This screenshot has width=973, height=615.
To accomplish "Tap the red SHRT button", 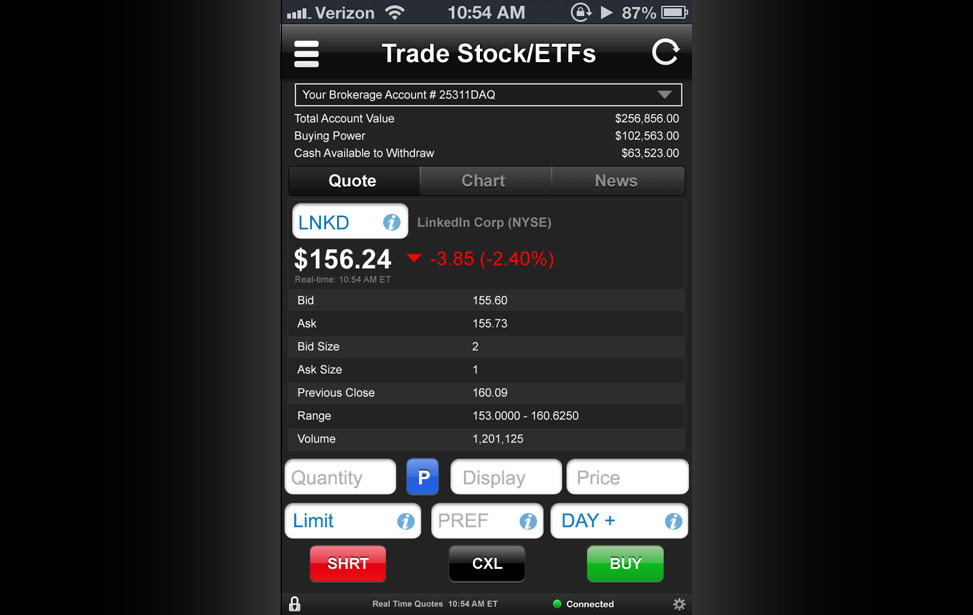I will click(348, 564).
